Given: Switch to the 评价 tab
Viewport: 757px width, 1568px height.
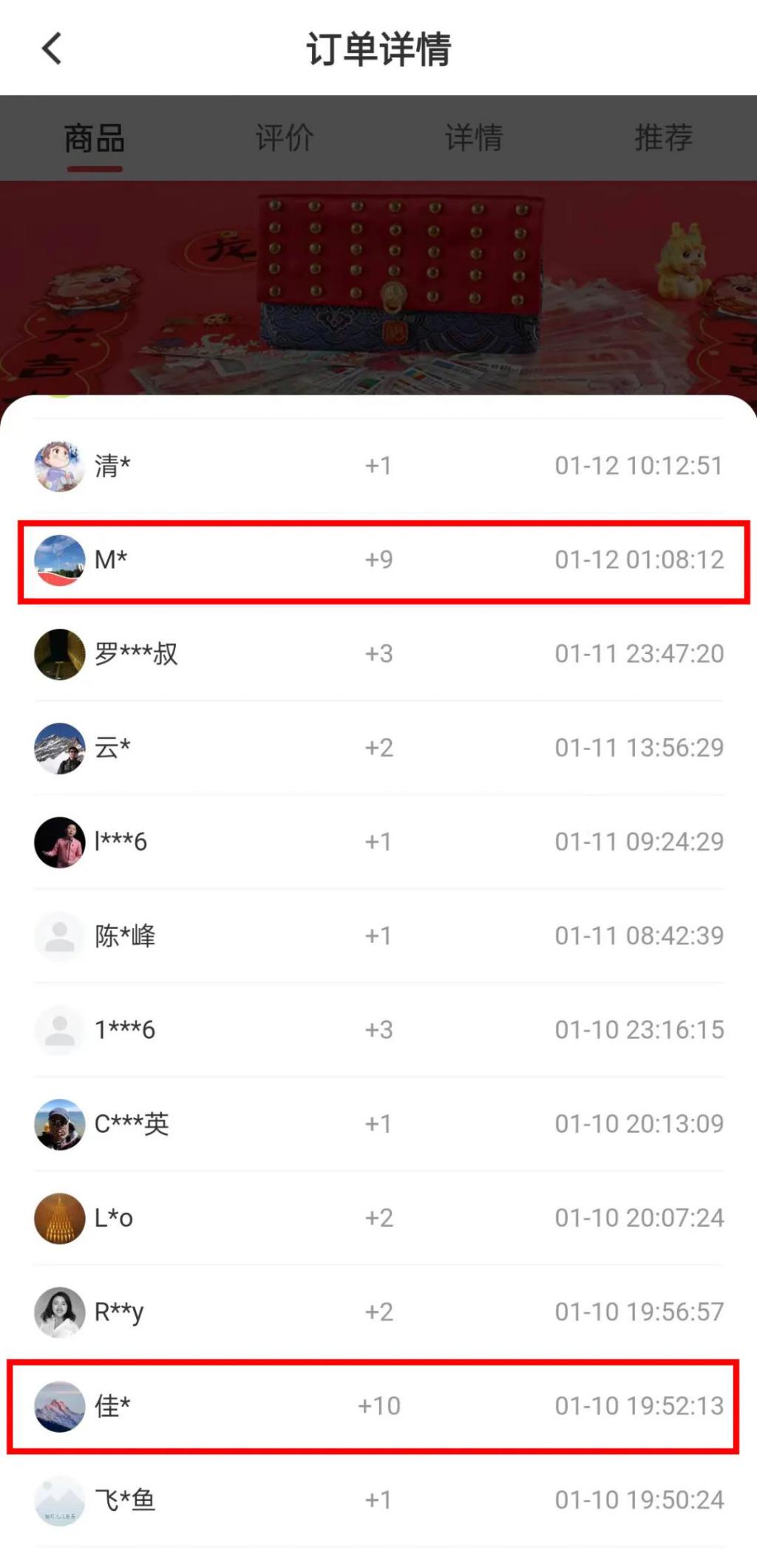Looking at the screenshot, I should click(285, 137).
